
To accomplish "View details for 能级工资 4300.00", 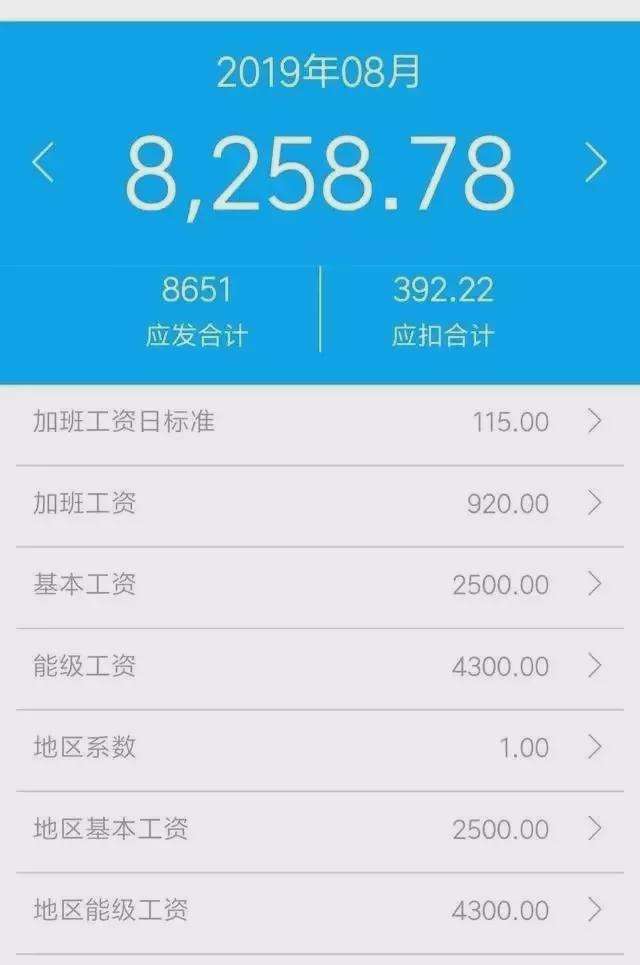I will [x=320, y=666].
